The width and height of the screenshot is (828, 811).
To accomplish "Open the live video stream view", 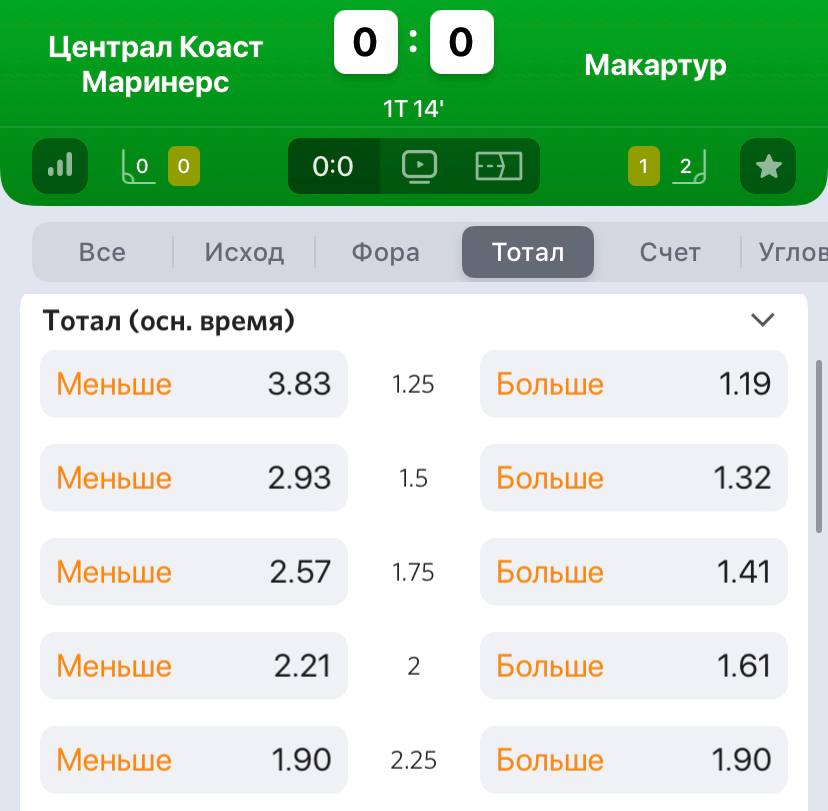I will pyautogui.click(x=419, y=166).
